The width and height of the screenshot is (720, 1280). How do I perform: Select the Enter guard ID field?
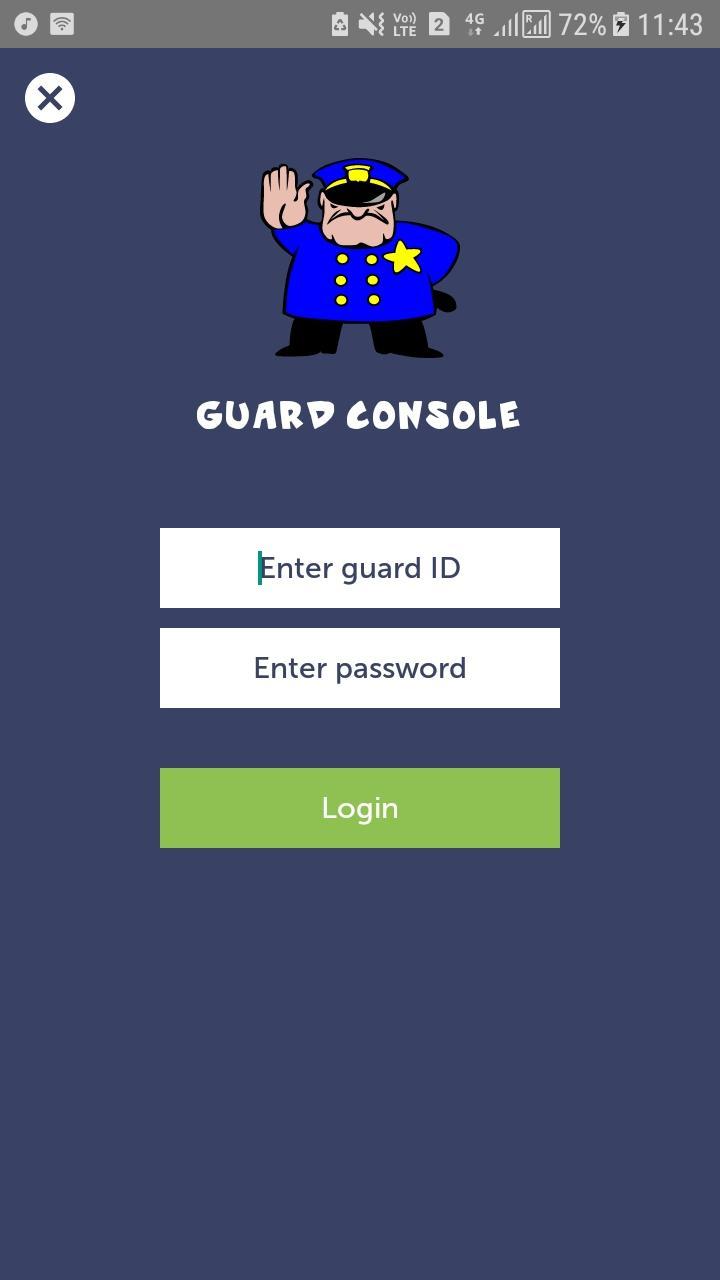coord(360,567)
